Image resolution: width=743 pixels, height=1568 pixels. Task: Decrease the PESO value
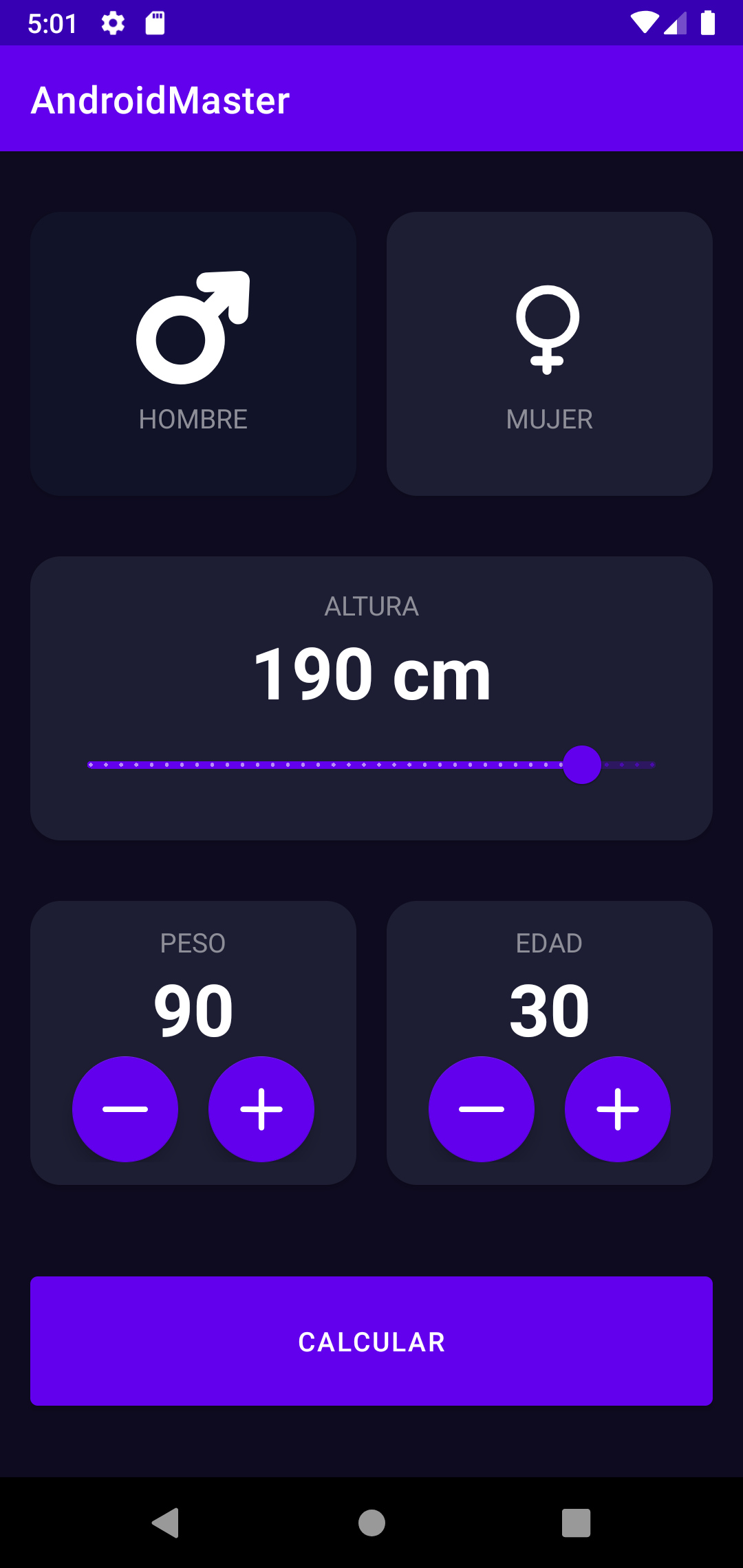click(125, 1109)
